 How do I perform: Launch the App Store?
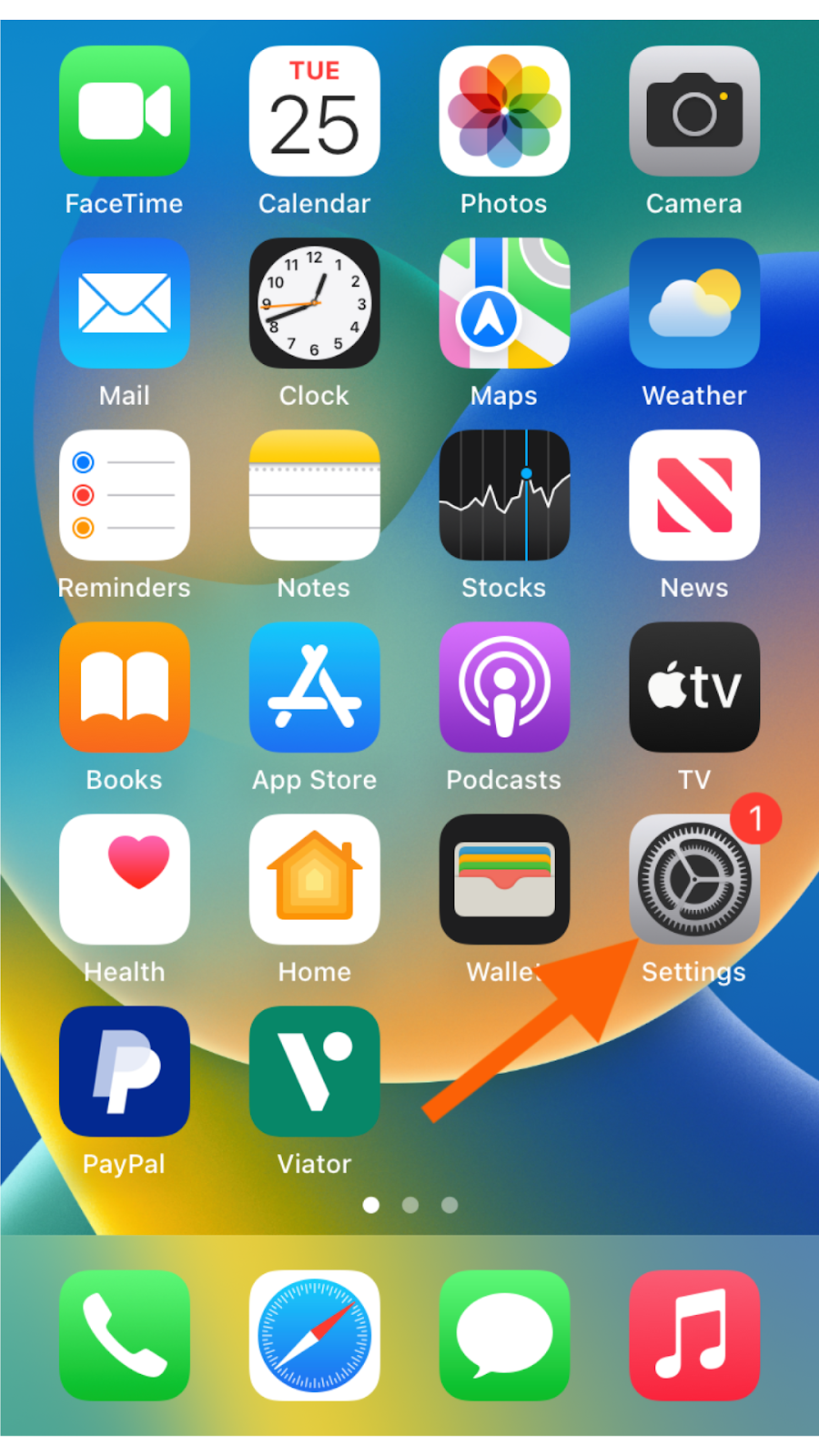[314, 687]
